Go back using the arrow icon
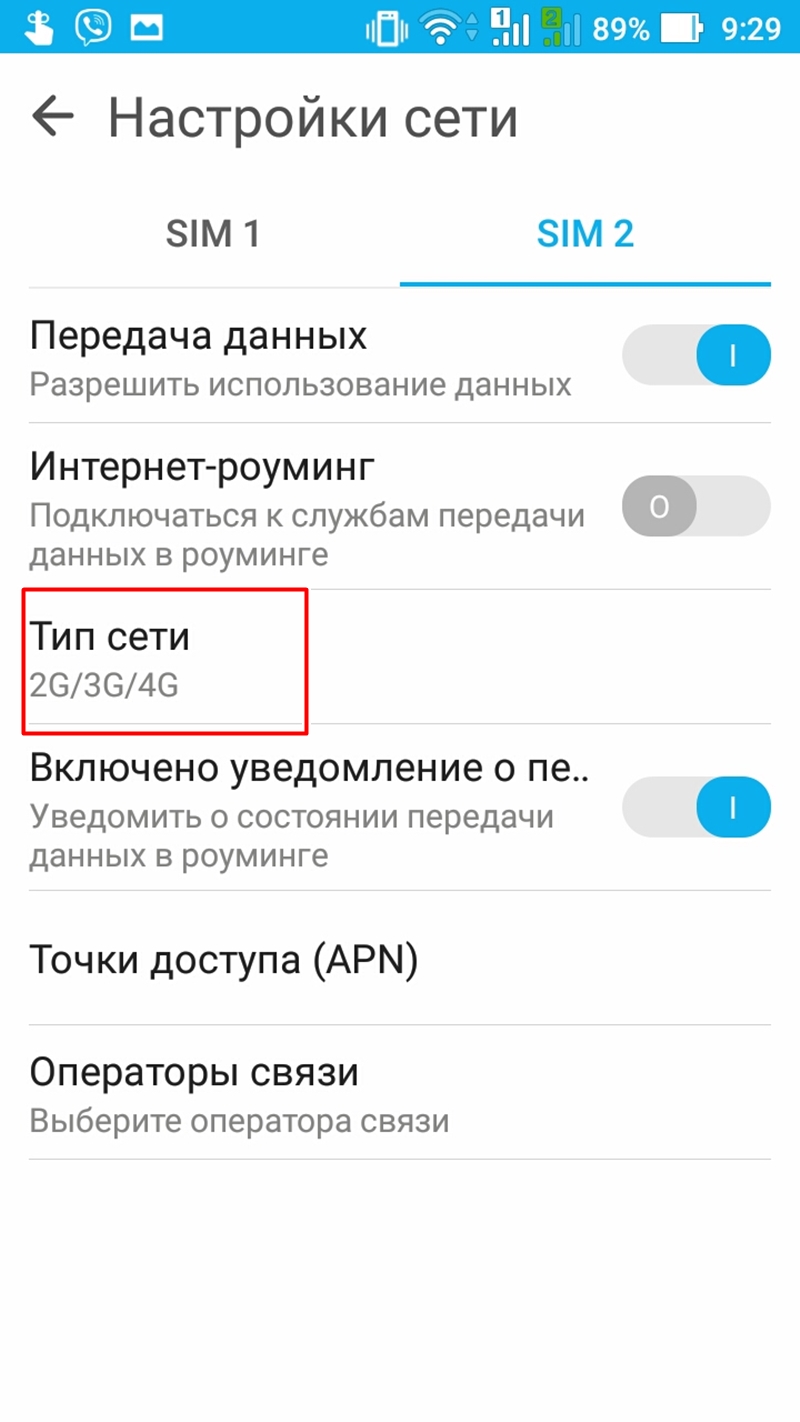The height and width of the screenshot is (1422, 800). [x=53, y=117]
